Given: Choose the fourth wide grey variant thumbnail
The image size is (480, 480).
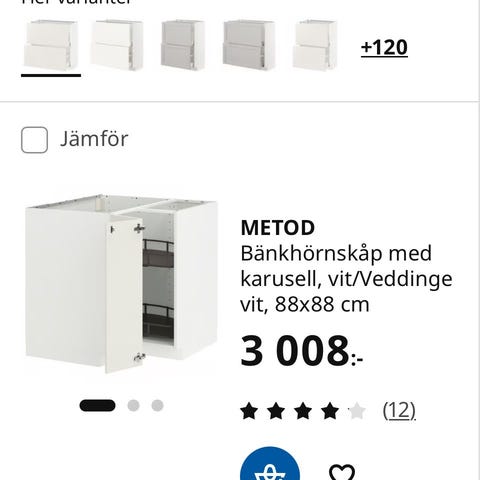Looking at the screenshot, I should (x=249, y=45).
